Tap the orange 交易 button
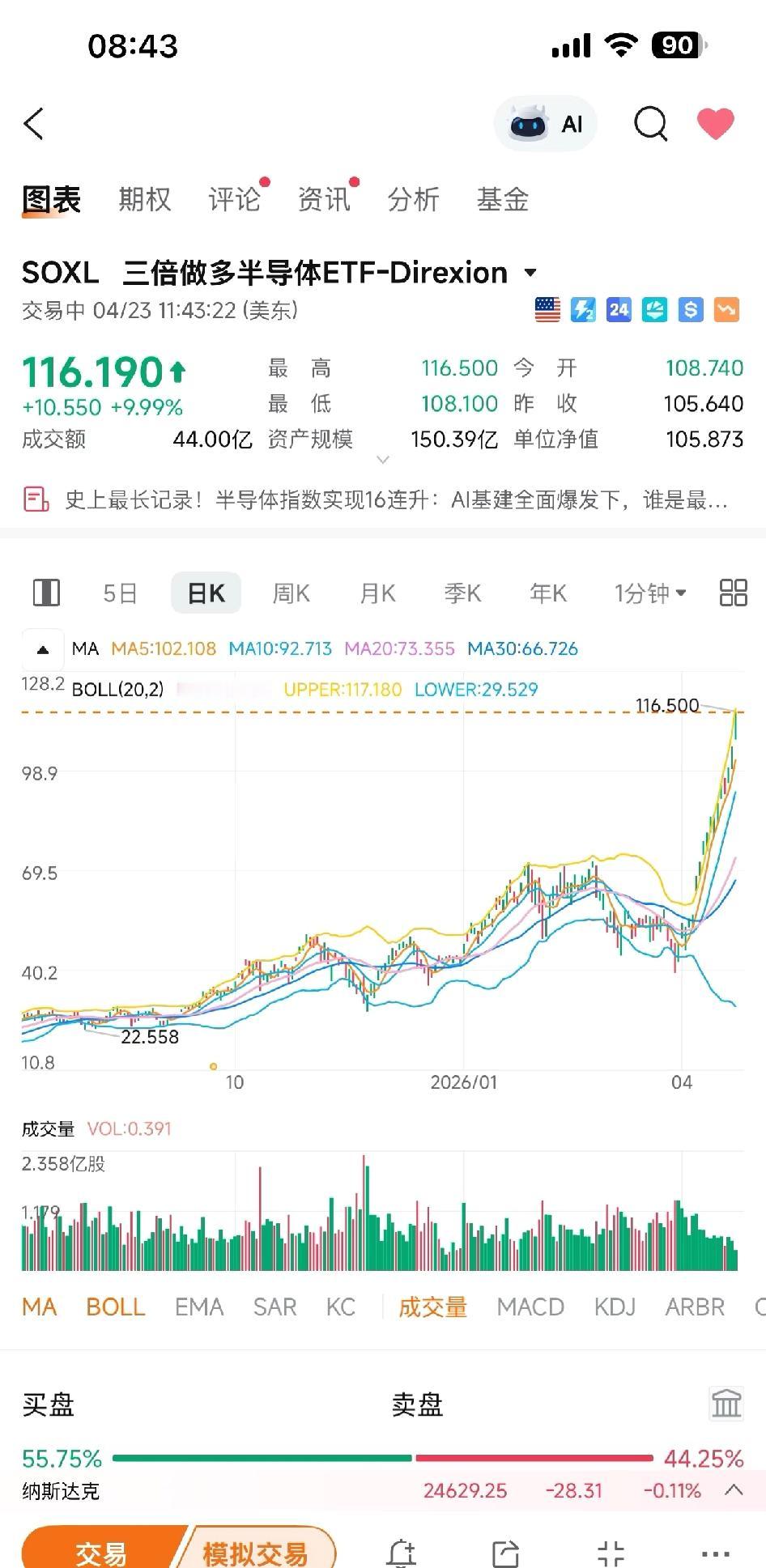 (104, 1550)
